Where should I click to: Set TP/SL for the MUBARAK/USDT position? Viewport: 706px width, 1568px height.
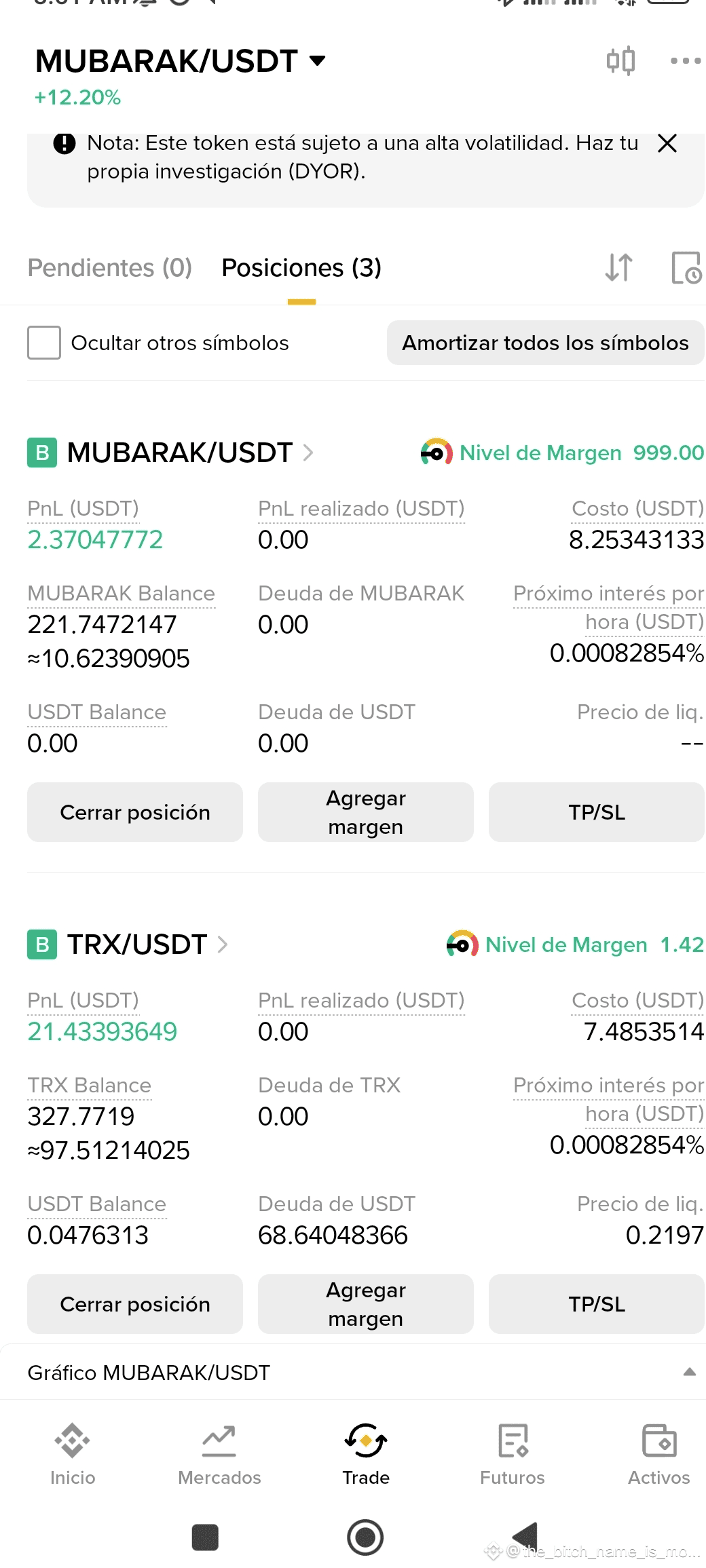tap(597, 812)
